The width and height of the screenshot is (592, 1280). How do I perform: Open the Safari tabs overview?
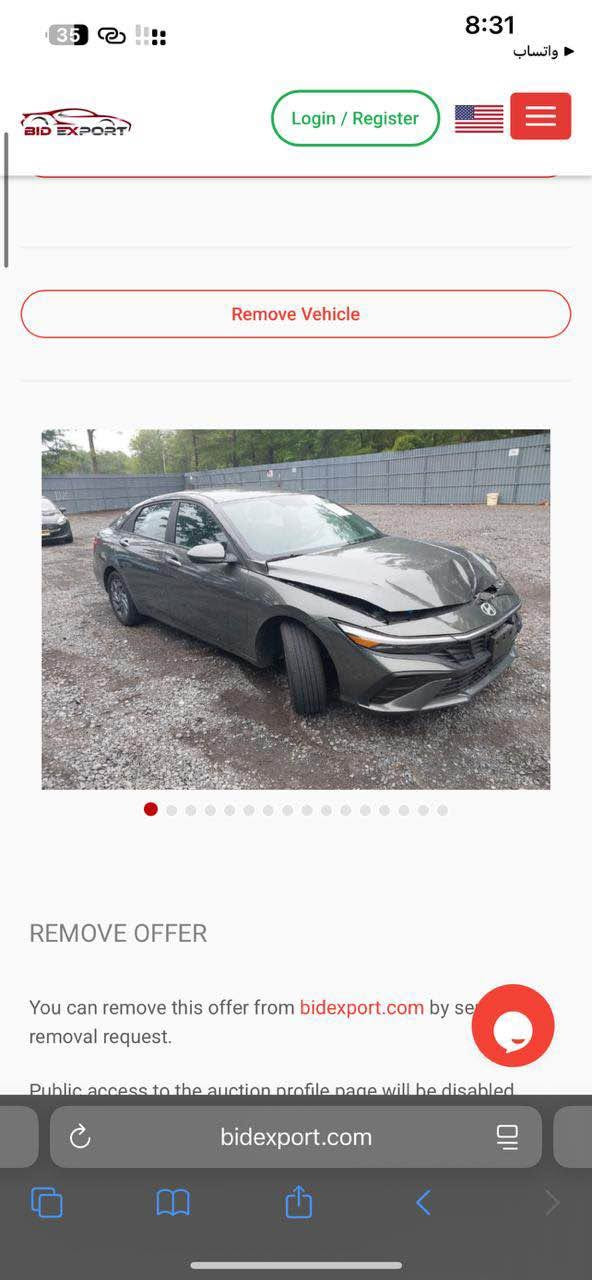[47, 1202]
